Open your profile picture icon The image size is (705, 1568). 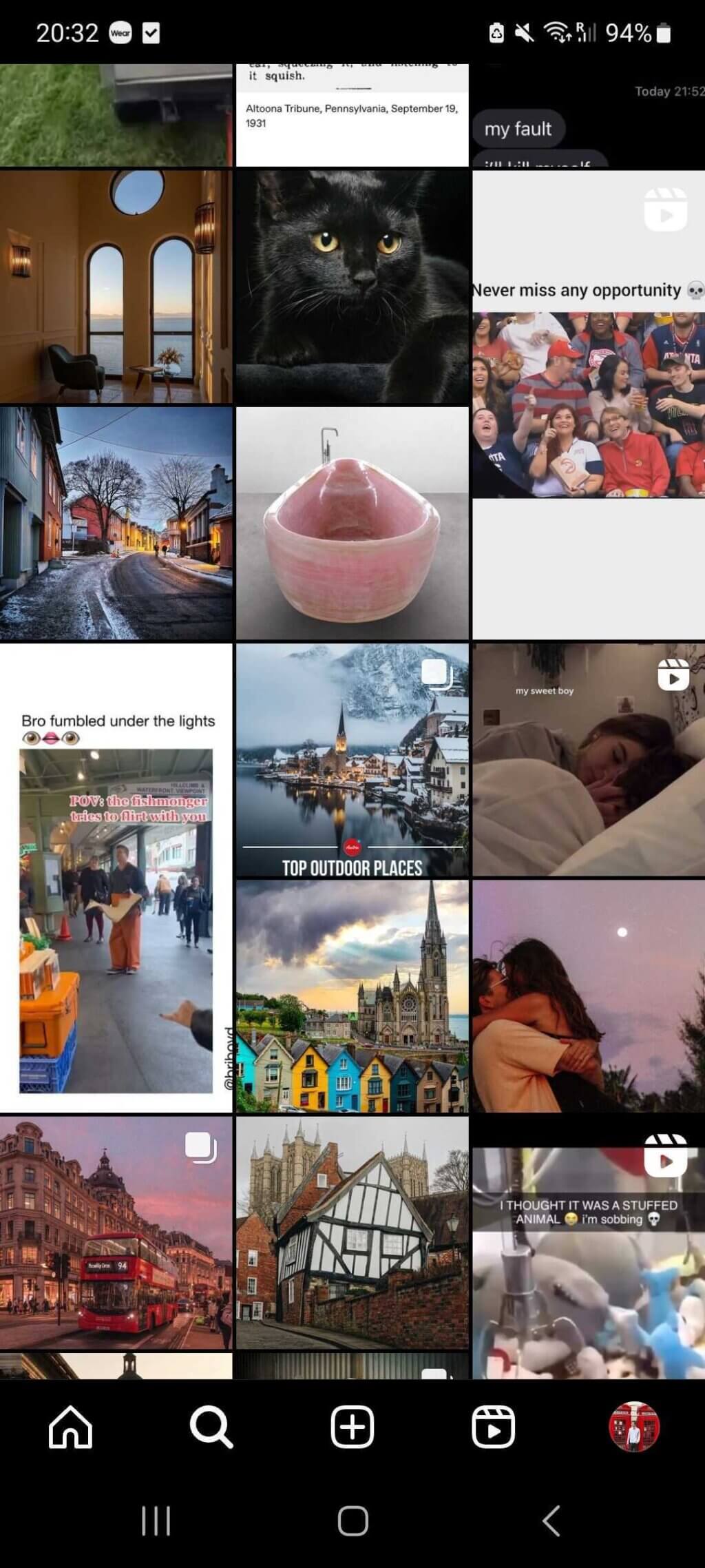click(634, 1427)
